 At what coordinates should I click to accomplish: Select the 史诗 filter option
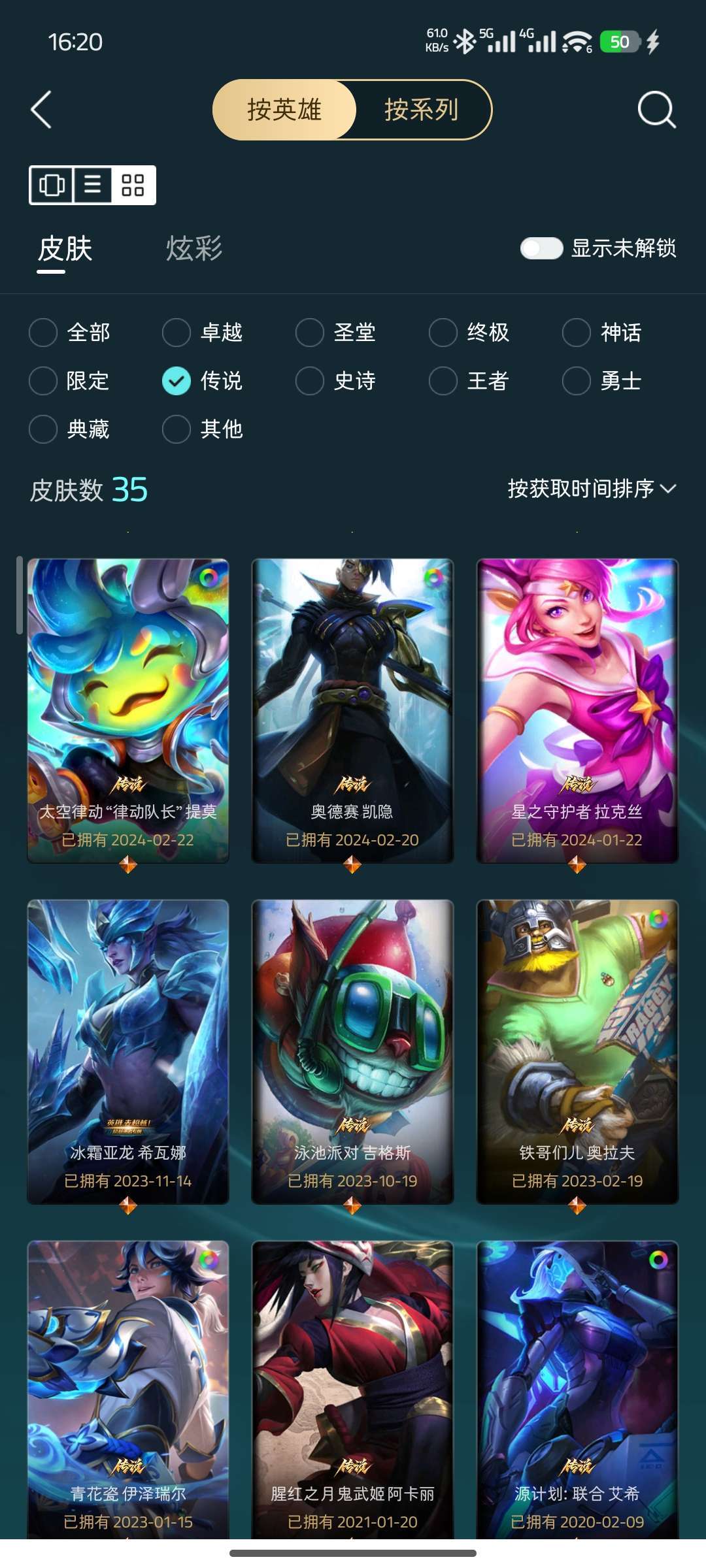point(336,381)
